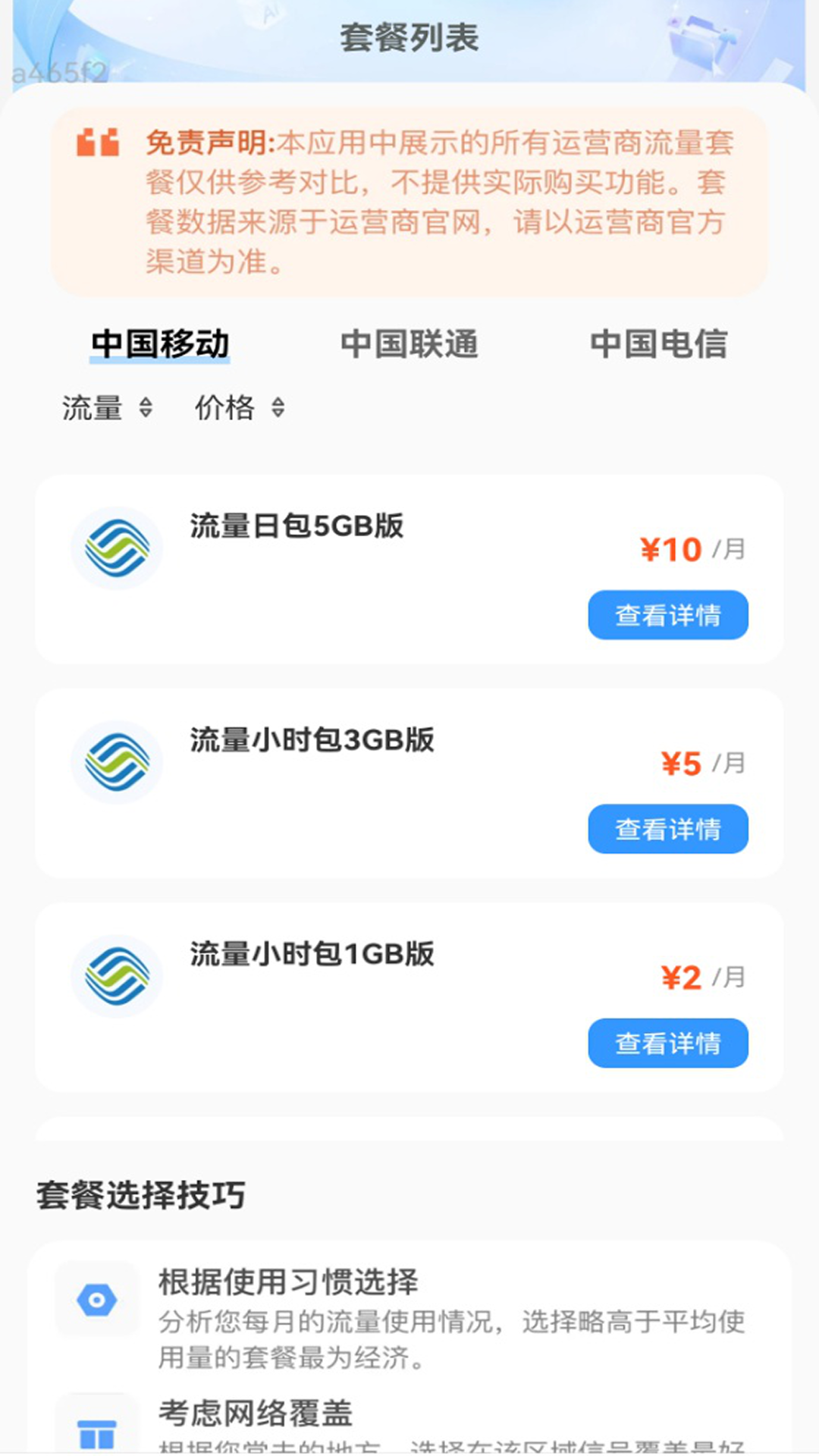Click the 套餐选择技巧 section heading
The height and width of the screenshot is (1456, 819).
pyautogui.click(x=144, y=1193)
